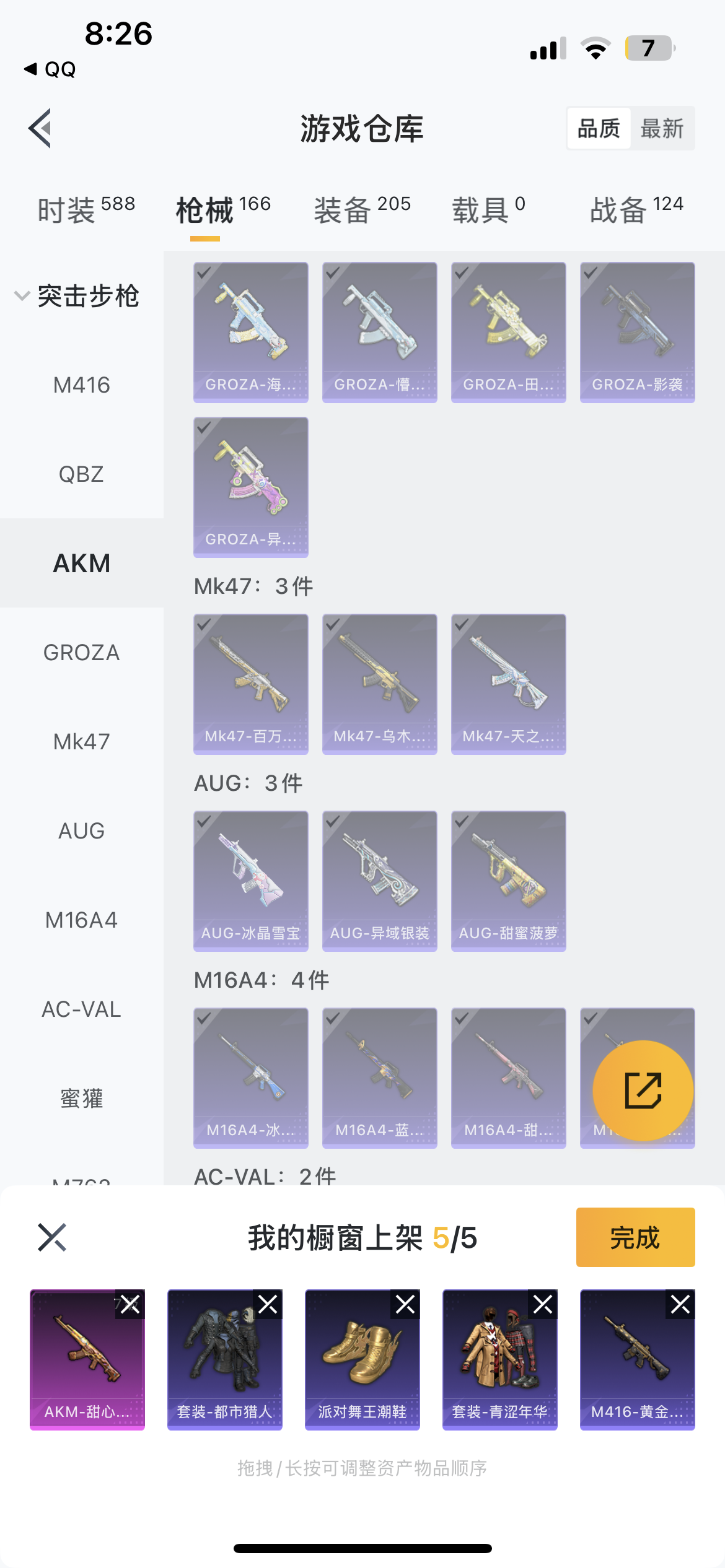
Task: Confirm showcase with 完成
Action: [x=635, y=1237]
